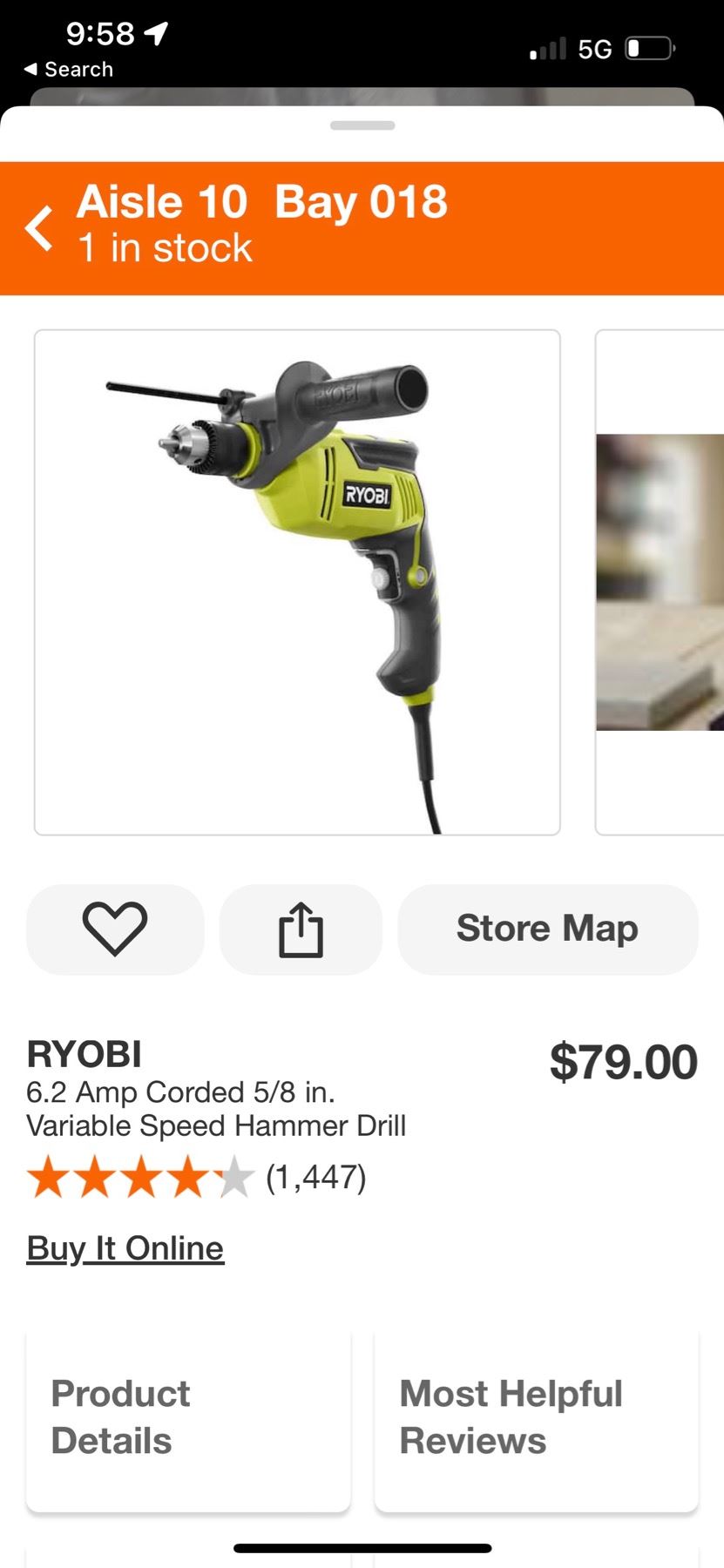Follow the Buy It Online link
This screenshot has height=1568, width=724.
[x=125, y=1248]
